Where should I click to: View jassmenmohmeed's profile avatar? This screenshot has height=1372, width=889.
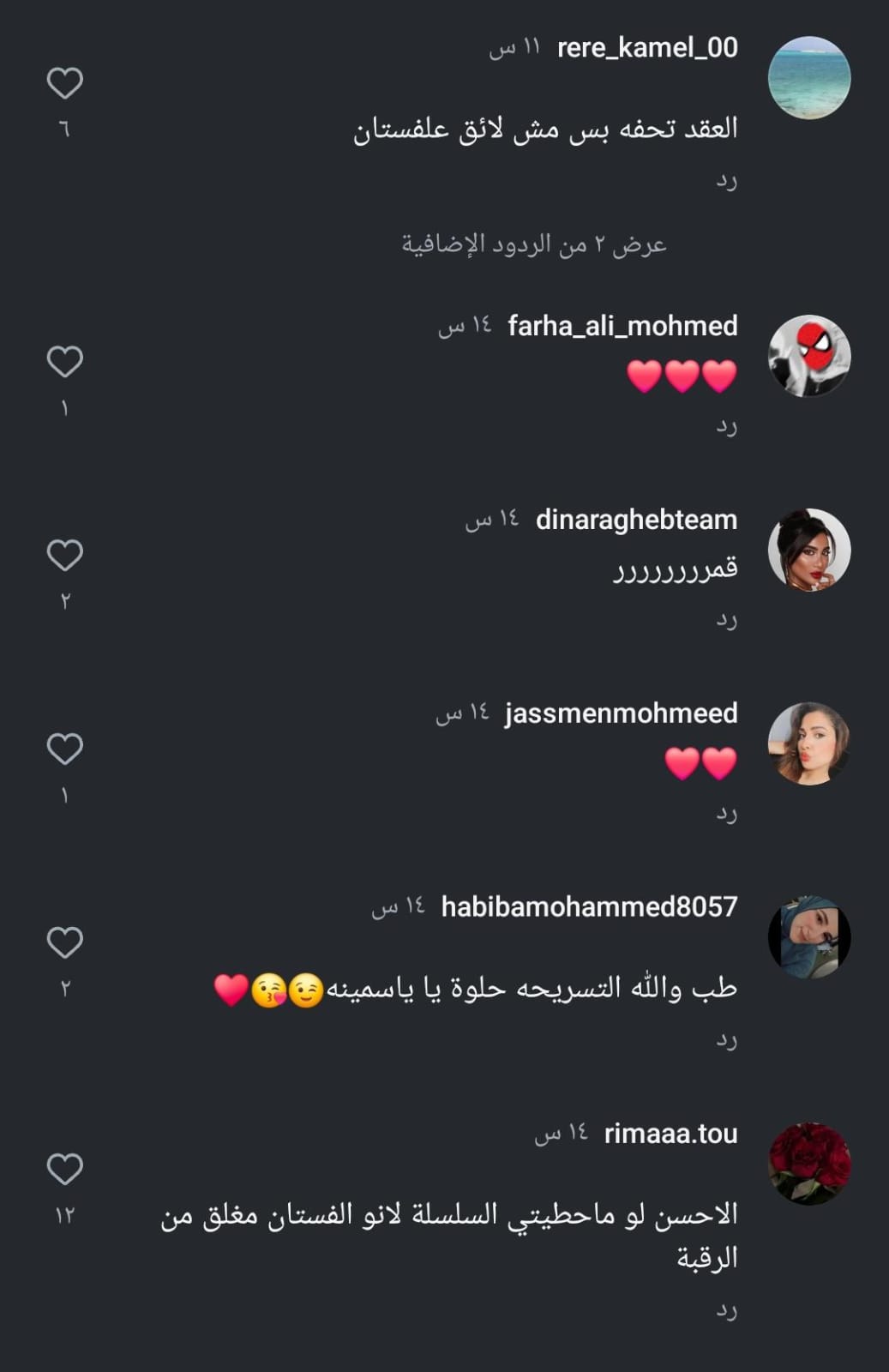coord(808,743)
